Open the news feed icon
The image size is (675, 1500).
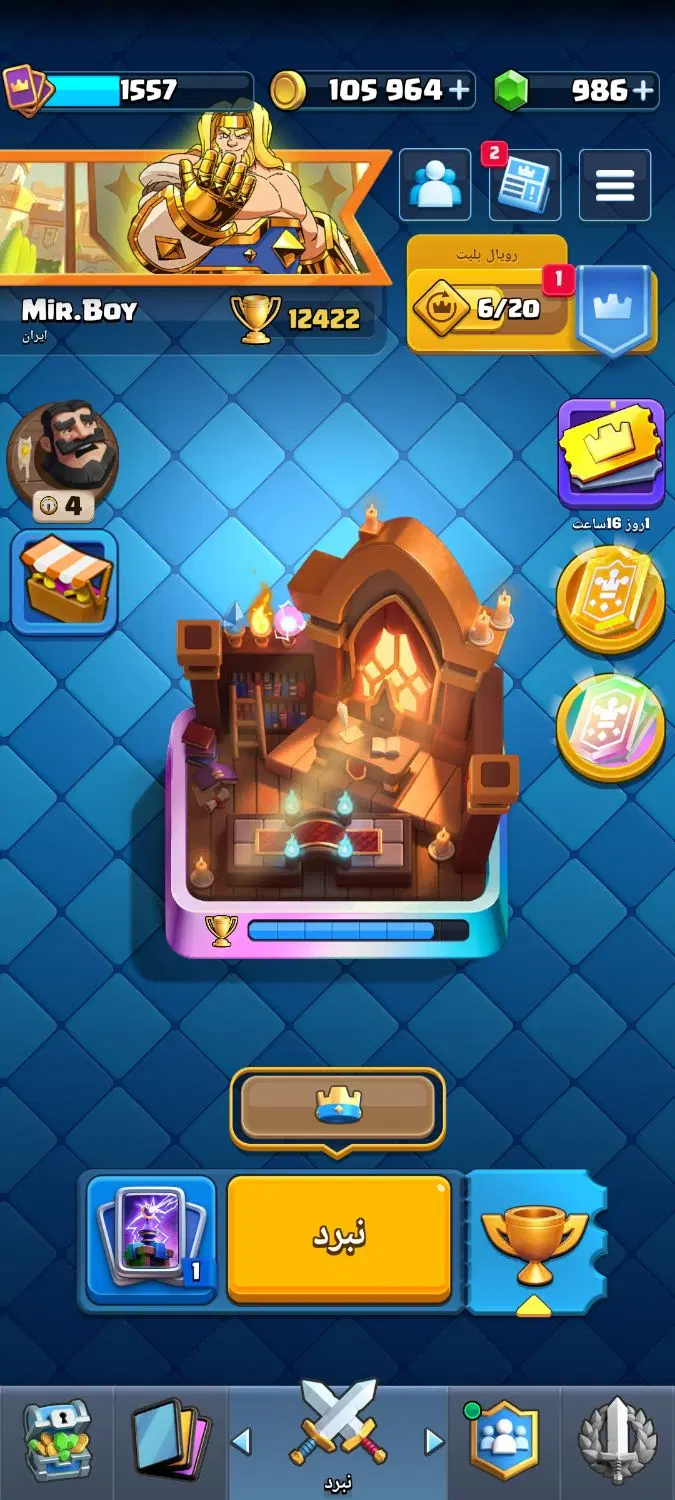pyautogui.click(x=524, y=185)
